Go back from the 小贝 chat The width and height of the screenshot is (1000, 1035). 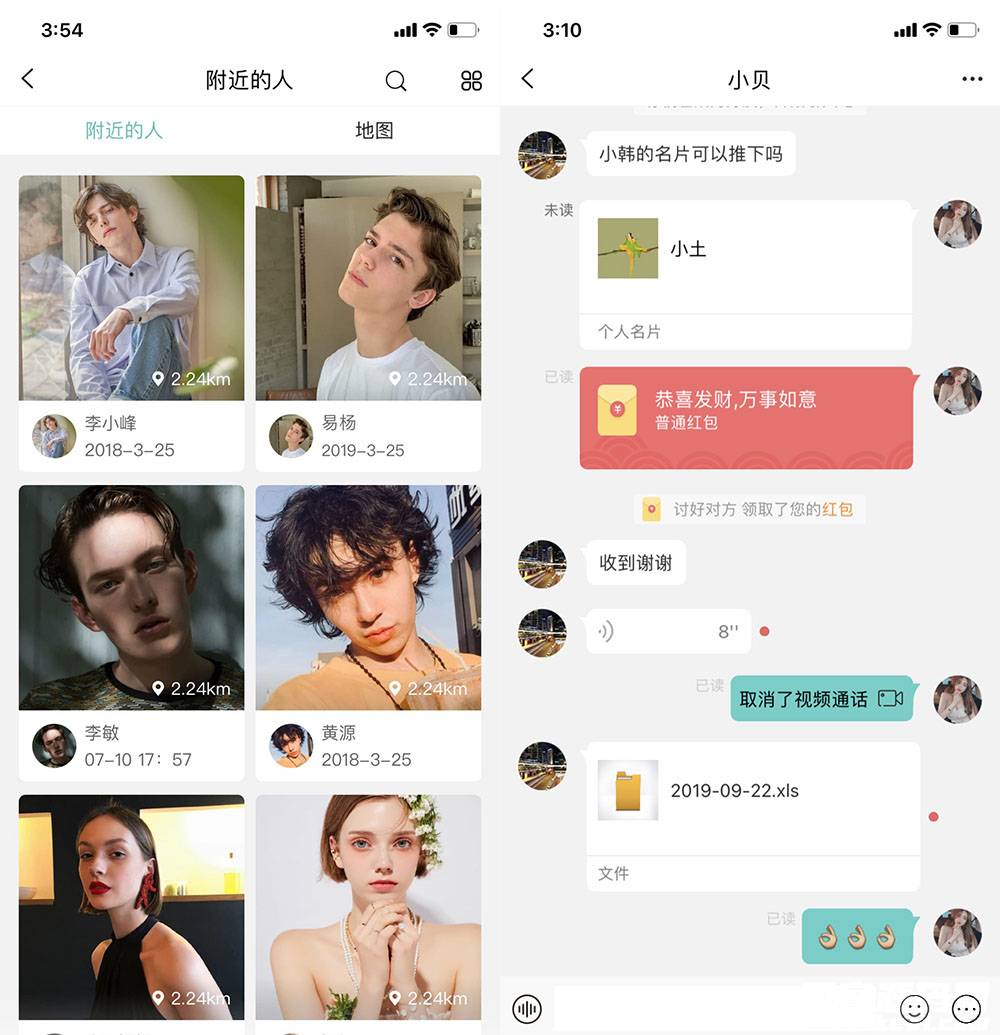pos(528,79)
